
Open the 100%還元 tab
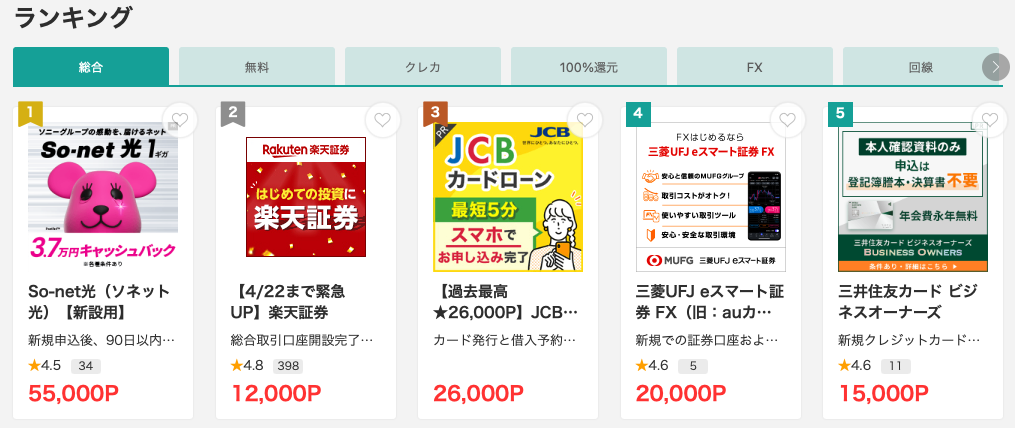coord(589,68)
